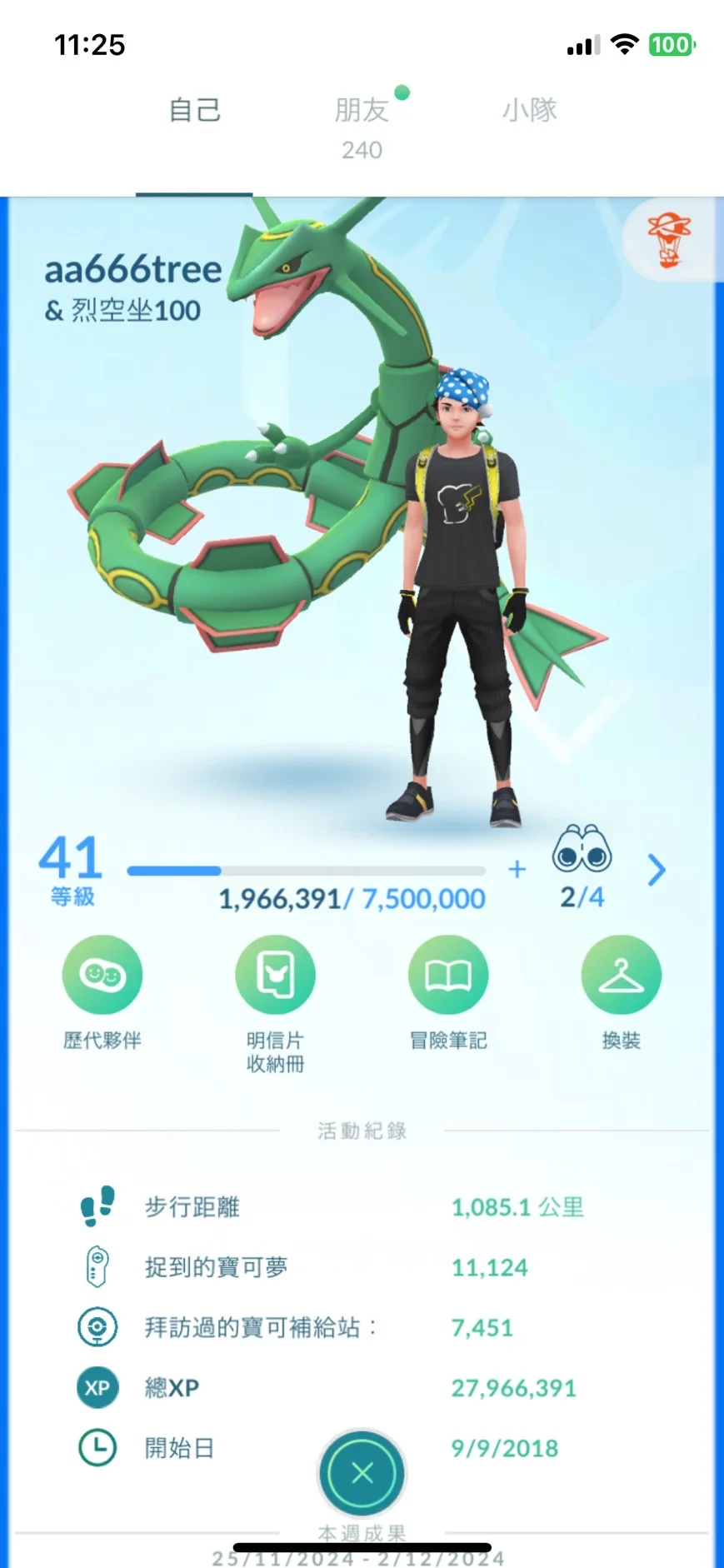This screenshot has height=1568, width=724.
Task: Open the 自己 profile tab
Action: click(x=194, y=111)
